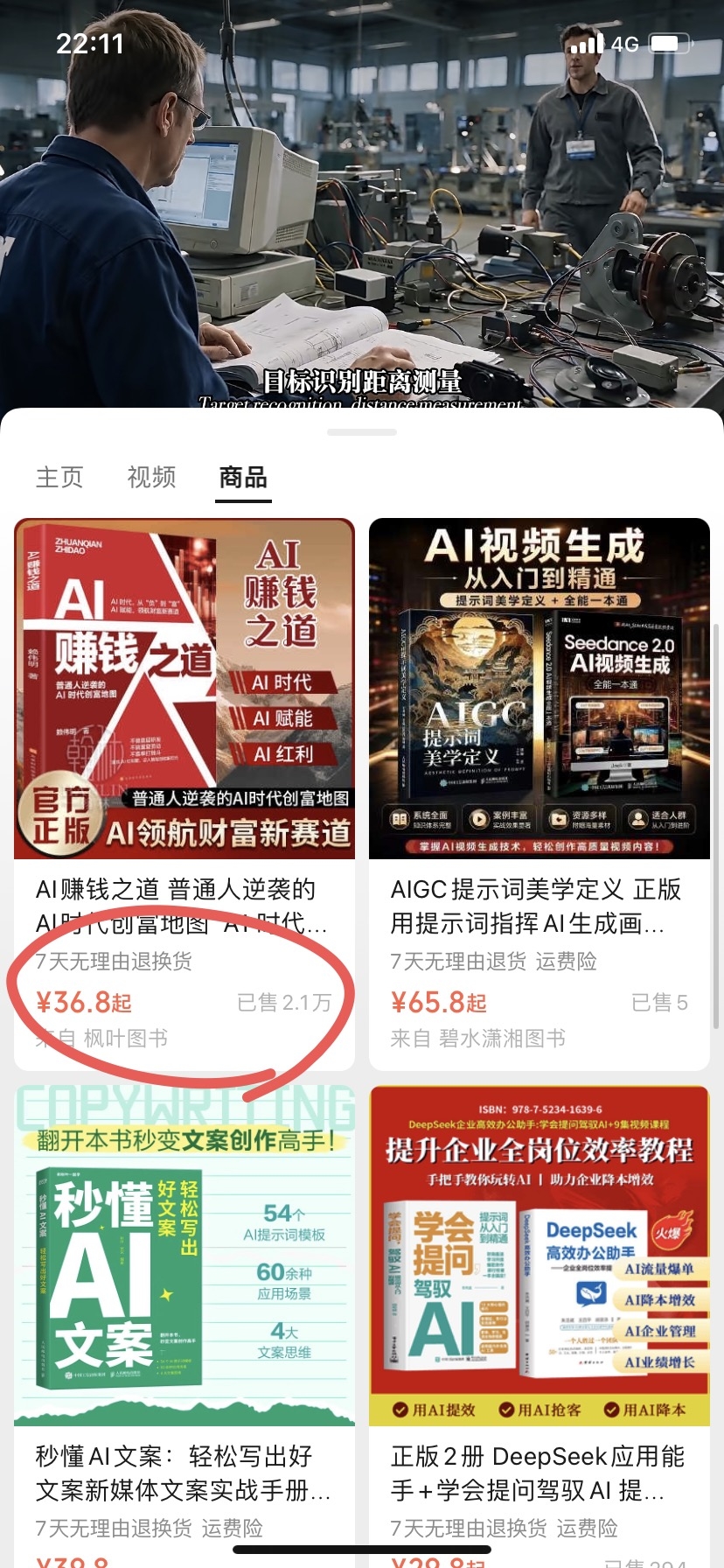Select the 商品 tab
Viewport: 724px width, 1568px height.
[243, 477]
